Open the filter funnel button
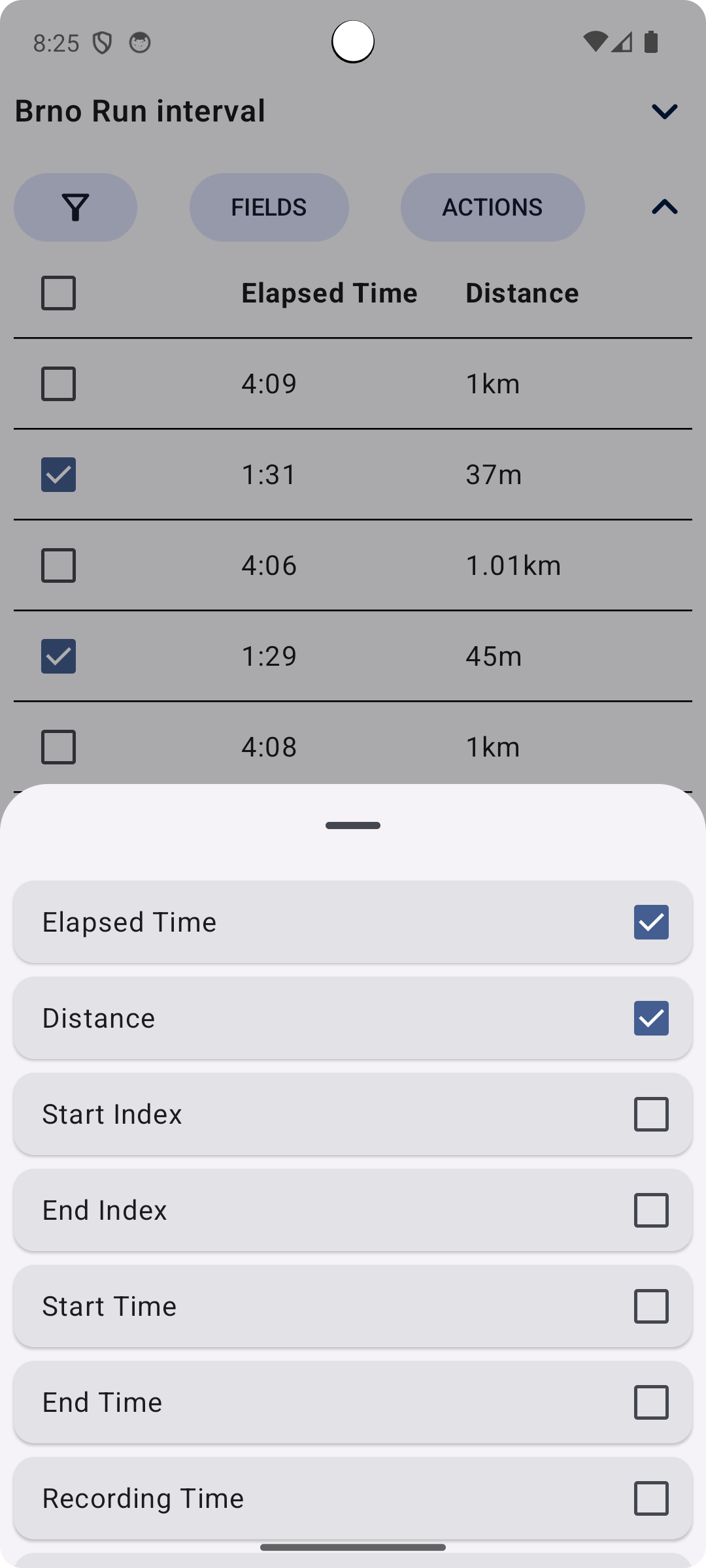The height and width of the screenshot is (1568, 706). (75, 207)
